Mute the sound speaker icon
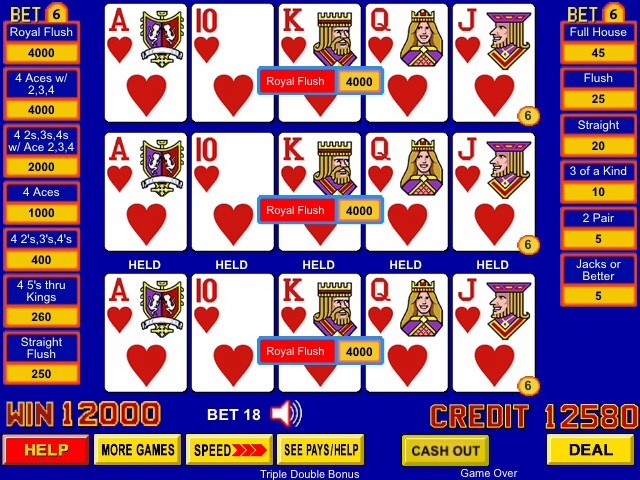 (x=285, y=413)
